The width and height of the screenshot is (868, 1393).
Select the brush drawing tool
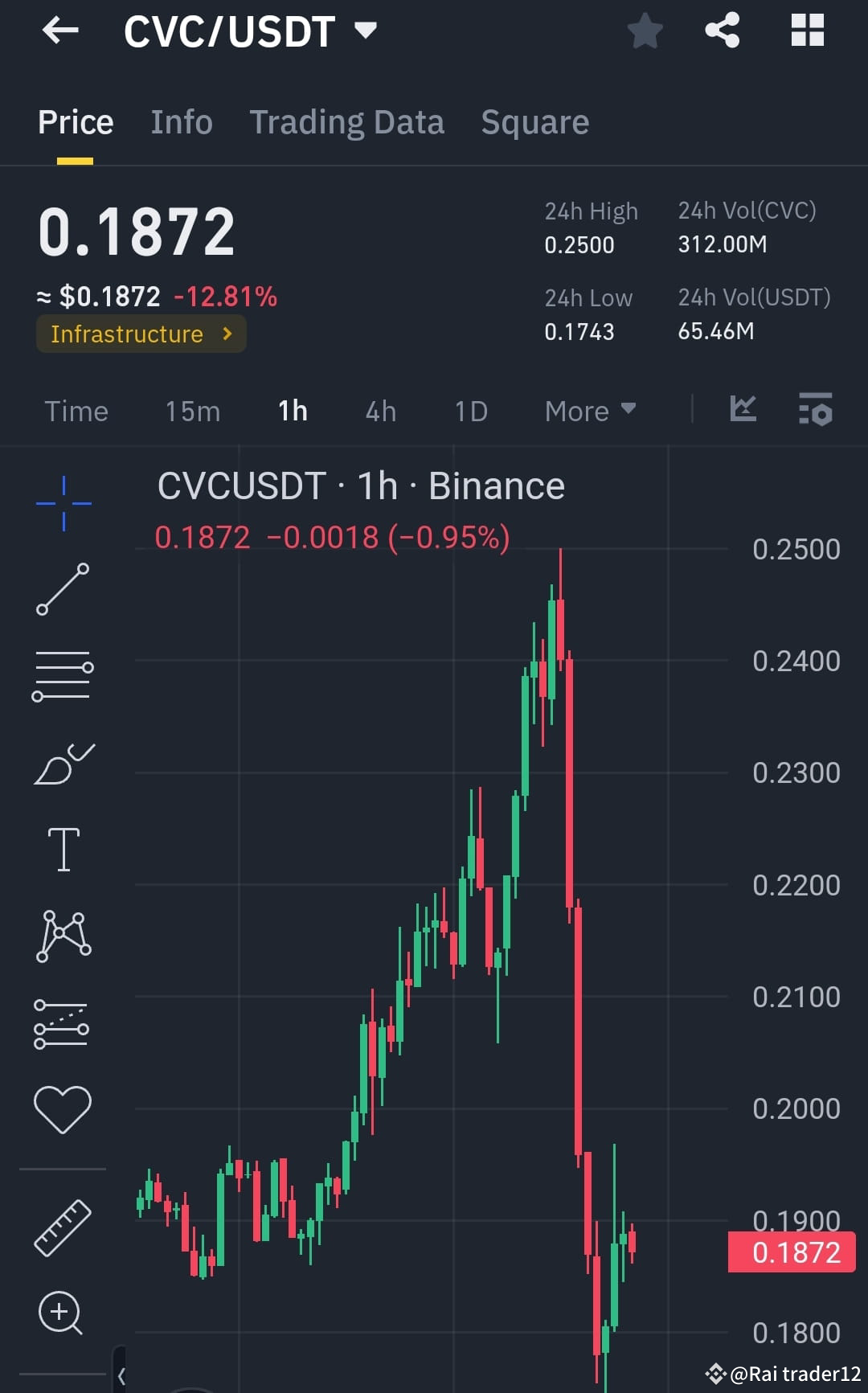(x=63, y=764)
